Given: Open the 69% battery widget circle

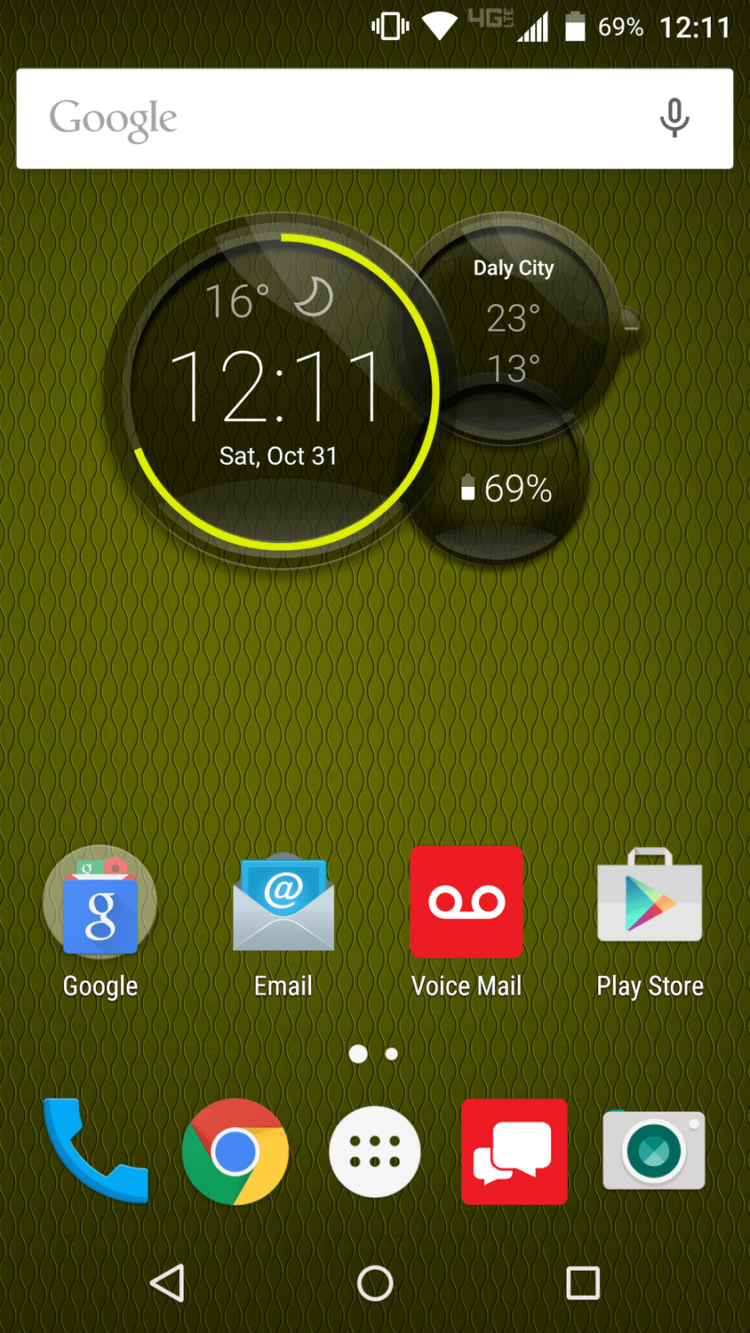Looking at the screenshot, I should coord(505,488).
